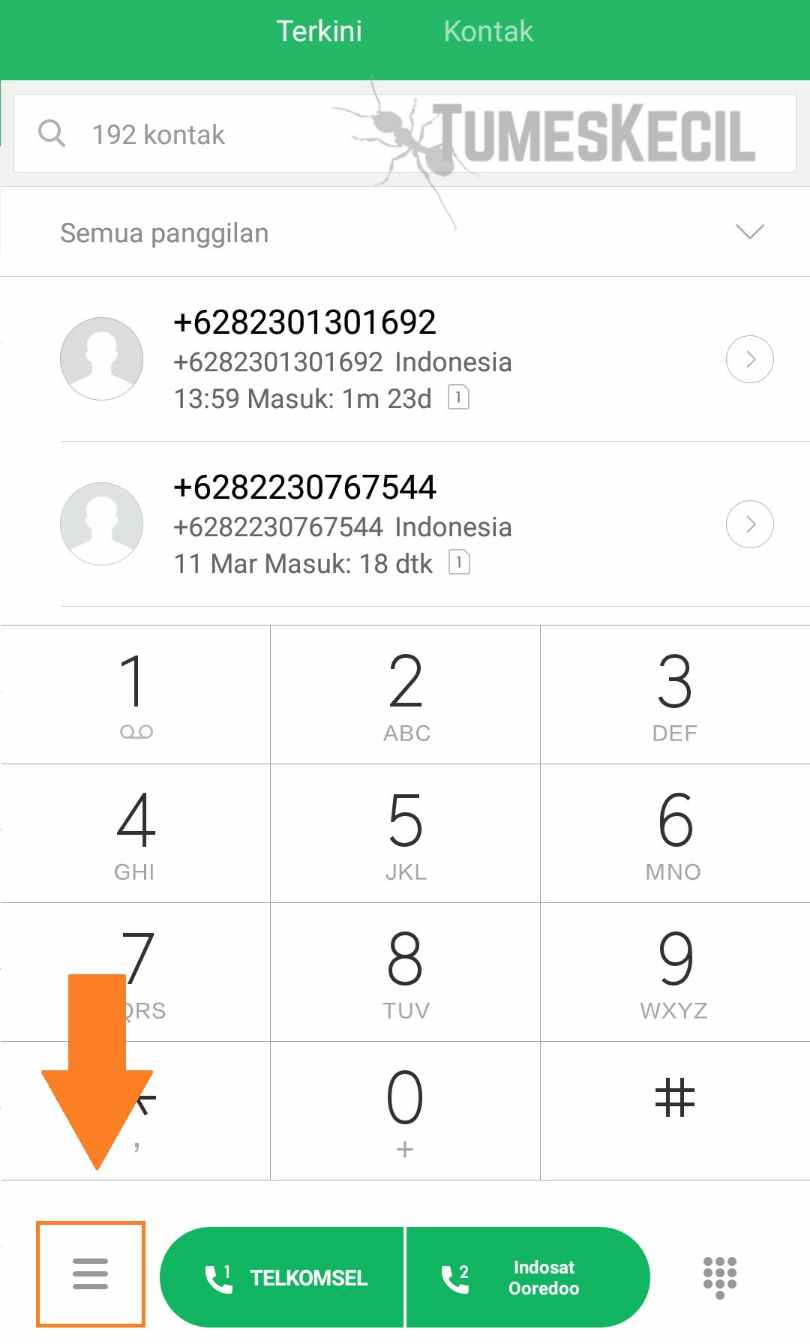
Task: Call using SIM 1 TELKOMSEL
Action: coord(283,1277)
